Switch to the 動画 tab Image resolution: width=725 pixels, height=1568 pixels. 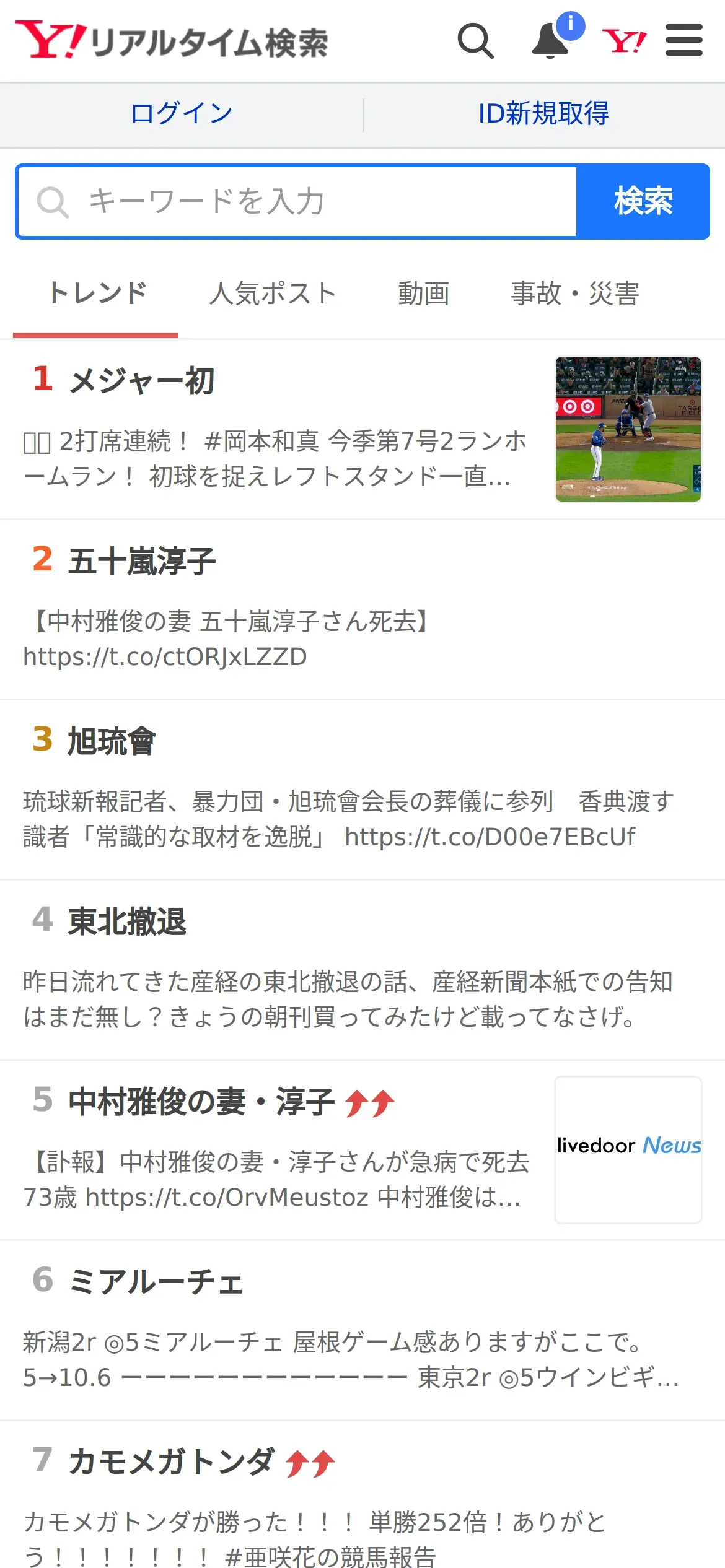424,294
